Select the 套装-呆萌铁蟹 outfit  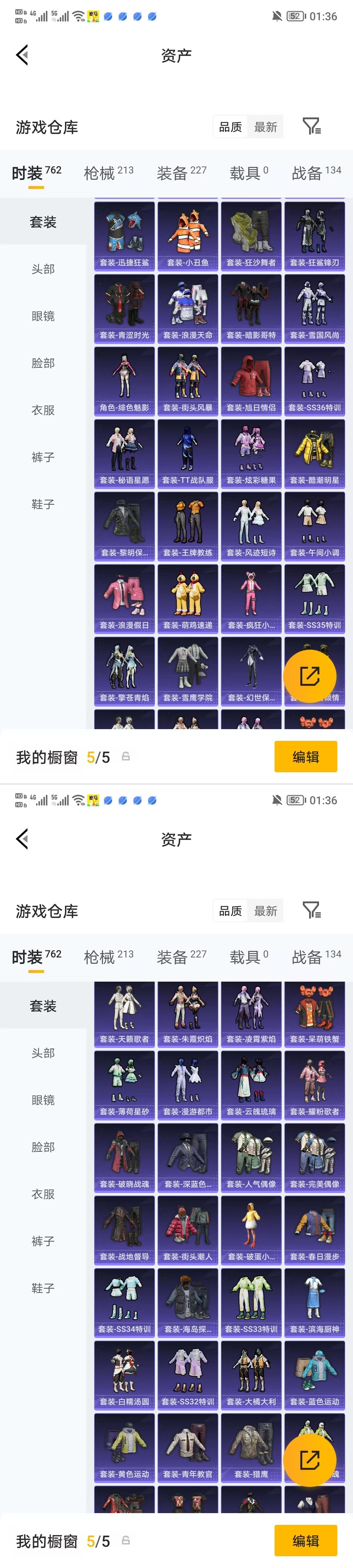point(315,1014)
